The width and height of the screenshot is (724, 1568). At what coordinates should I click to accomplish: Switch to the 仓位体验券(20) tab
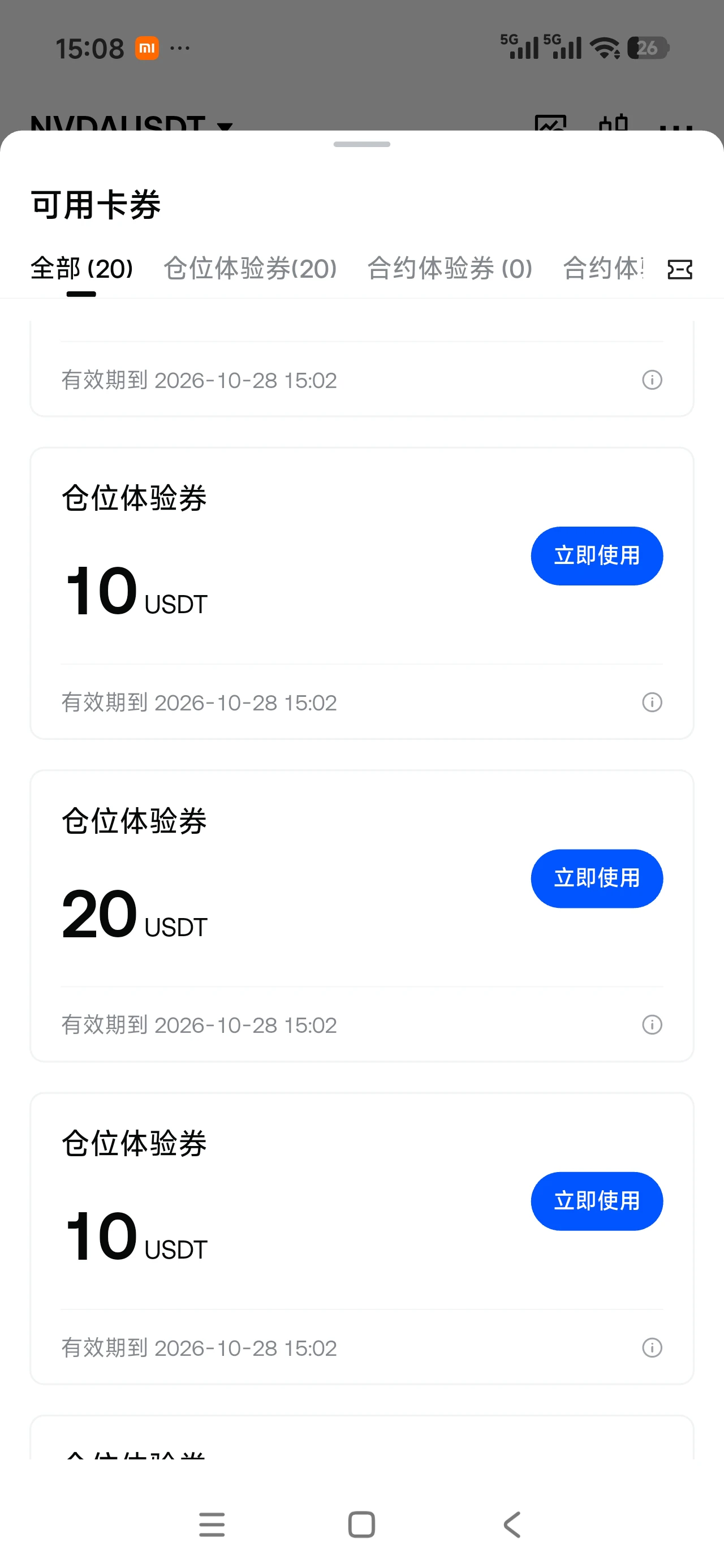pos(250,269)
